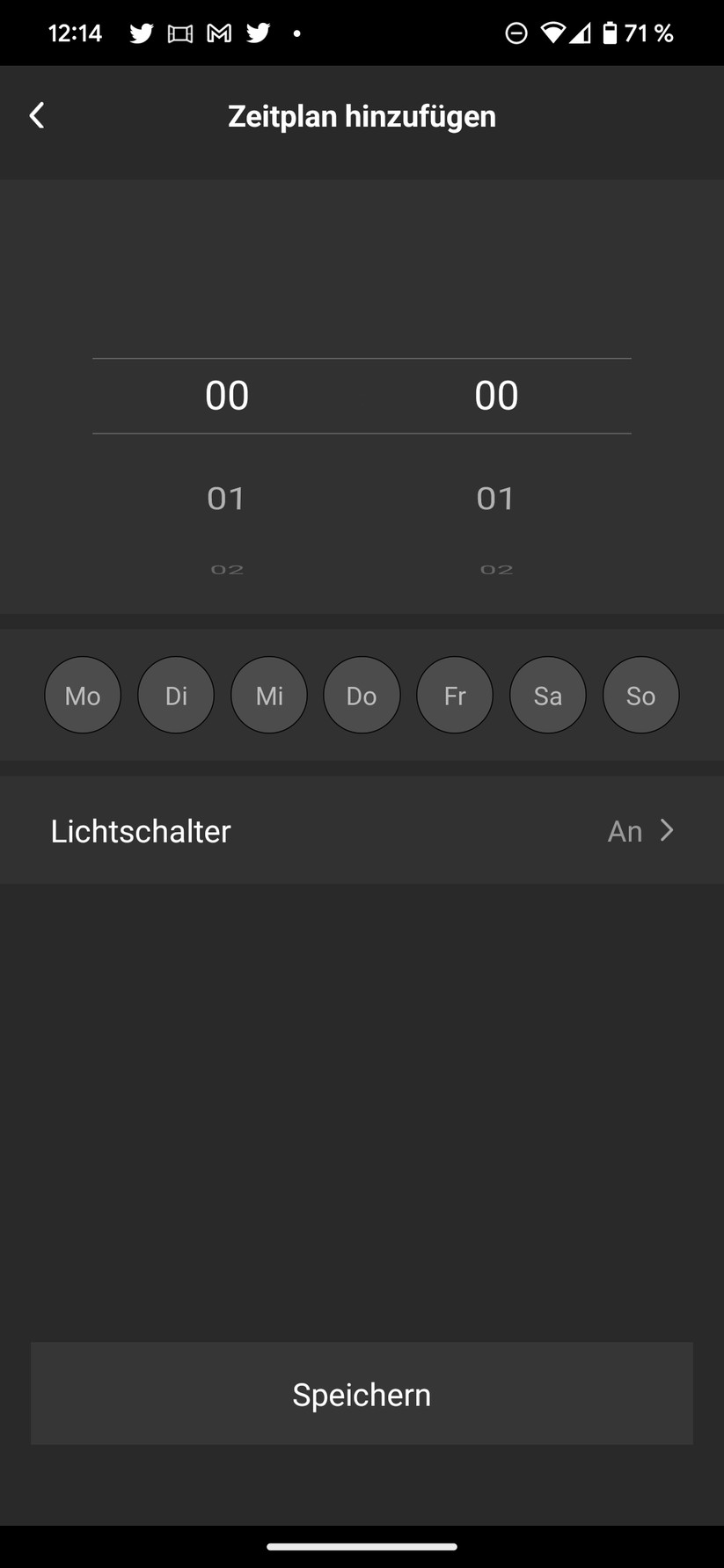The image size is (724, 1568).
Task: Open the Twitter notification icon
Action: (x=142, y=33)
